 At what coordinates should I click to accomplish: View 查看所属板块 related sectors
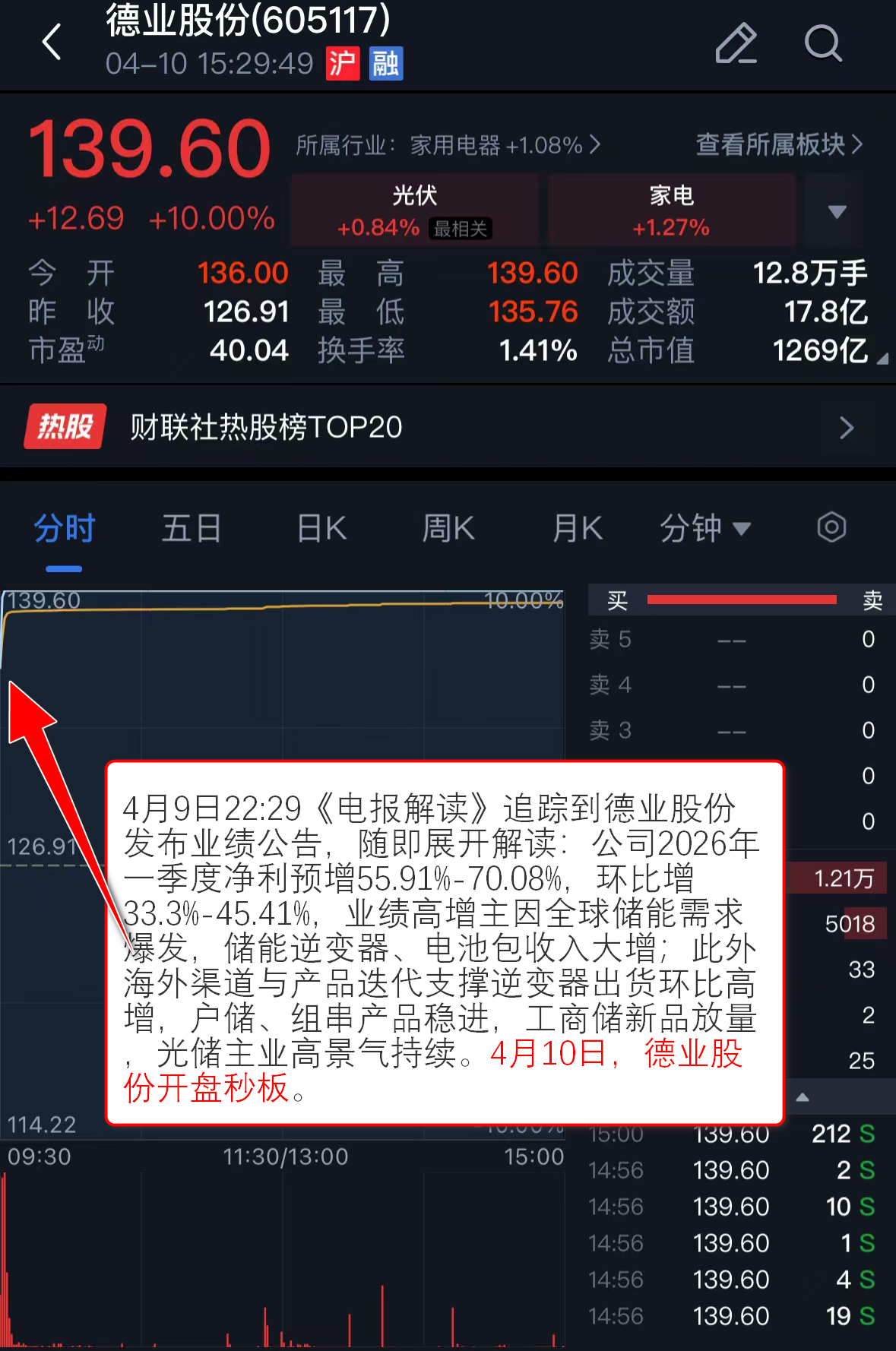(x=779, y=144)
